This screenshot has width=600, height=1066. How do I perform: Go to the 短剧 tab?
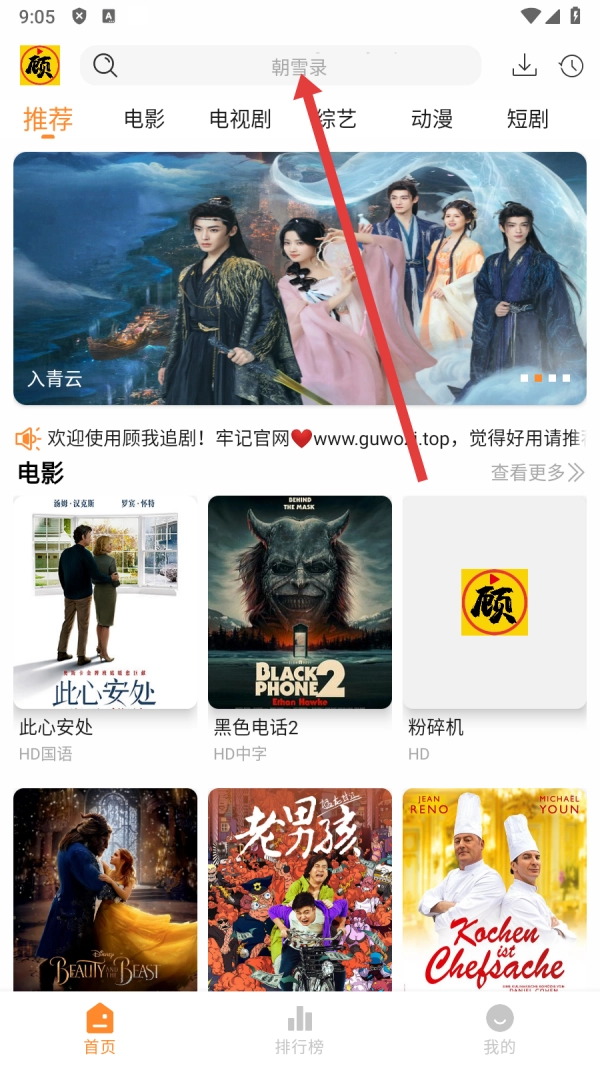coord(527,120)
